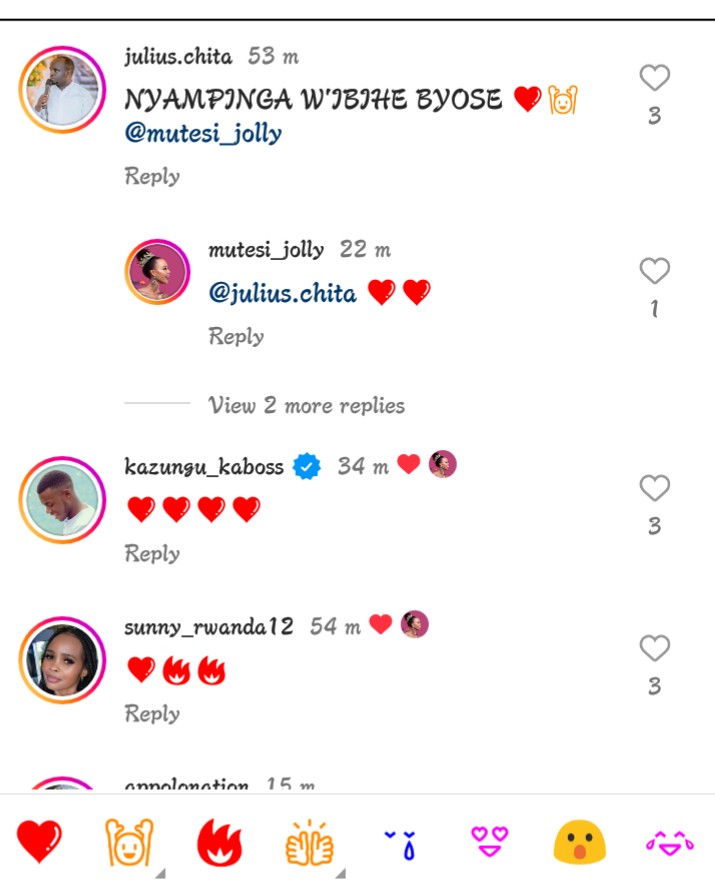Open sunny_rwanda12's profile picture

point(62,659)
